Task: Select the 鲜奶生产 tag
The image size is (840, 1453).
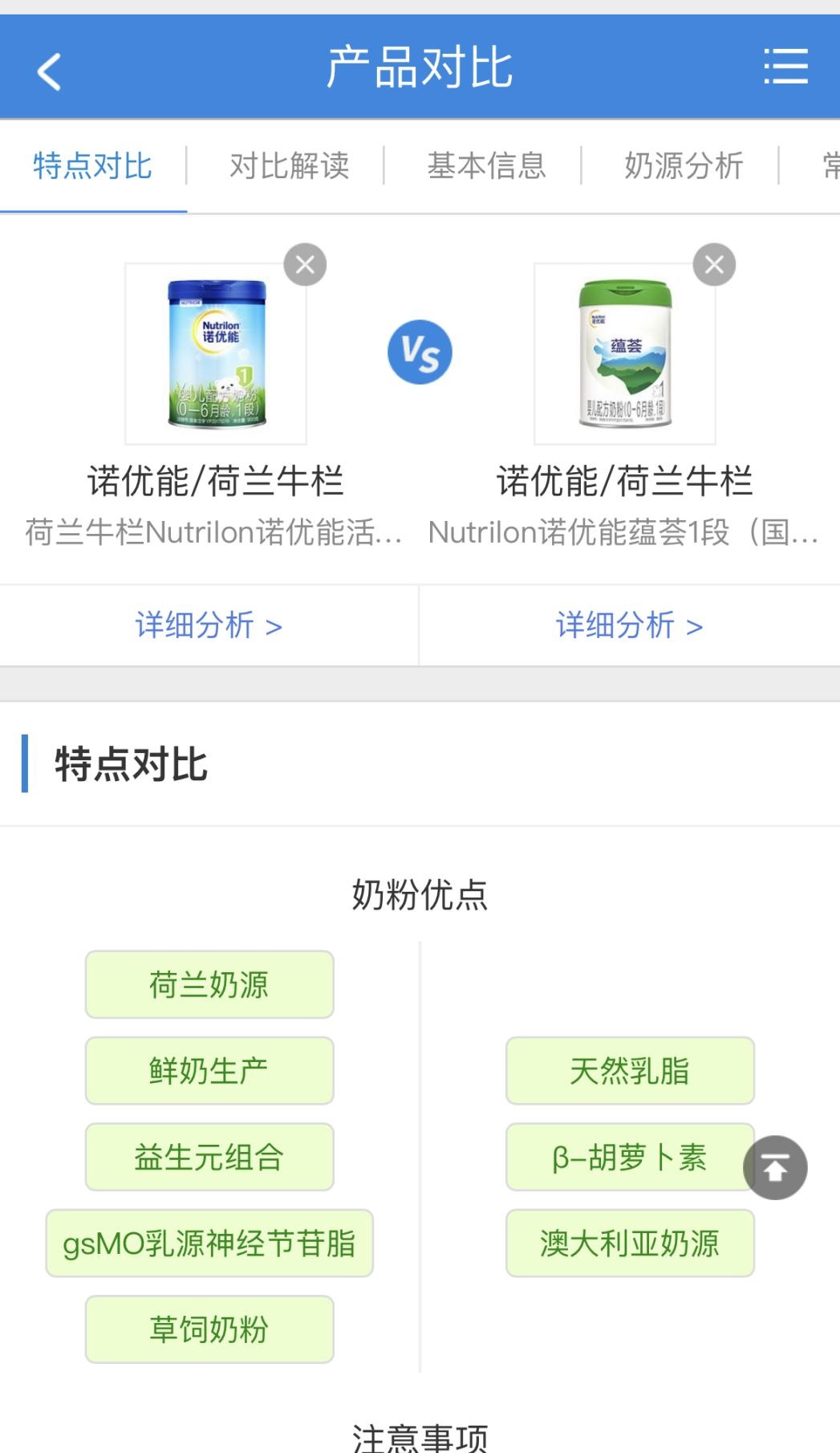Action: pos(209,1071)
